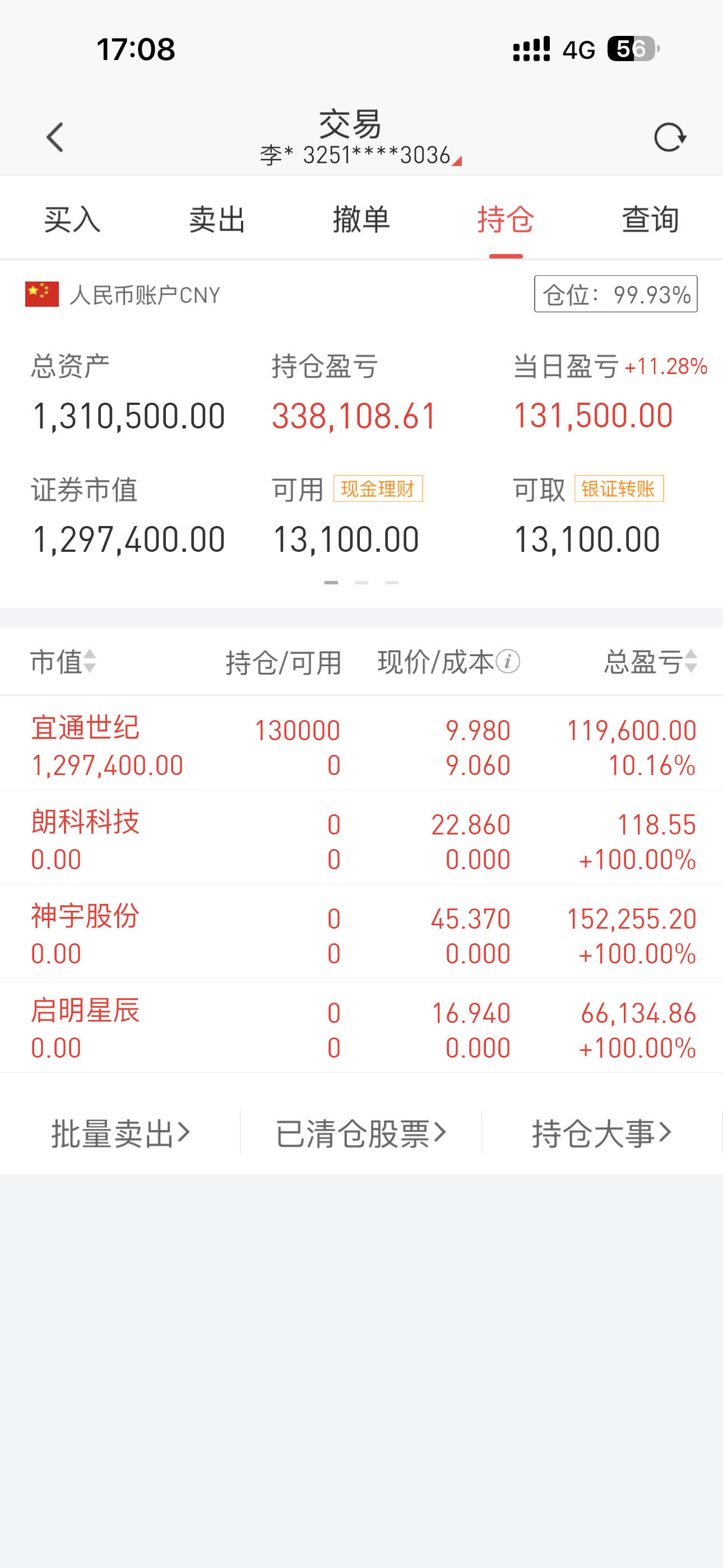
Task: Open the account selector under 李* 3251****3036
Action: click(x=359, y=156)
